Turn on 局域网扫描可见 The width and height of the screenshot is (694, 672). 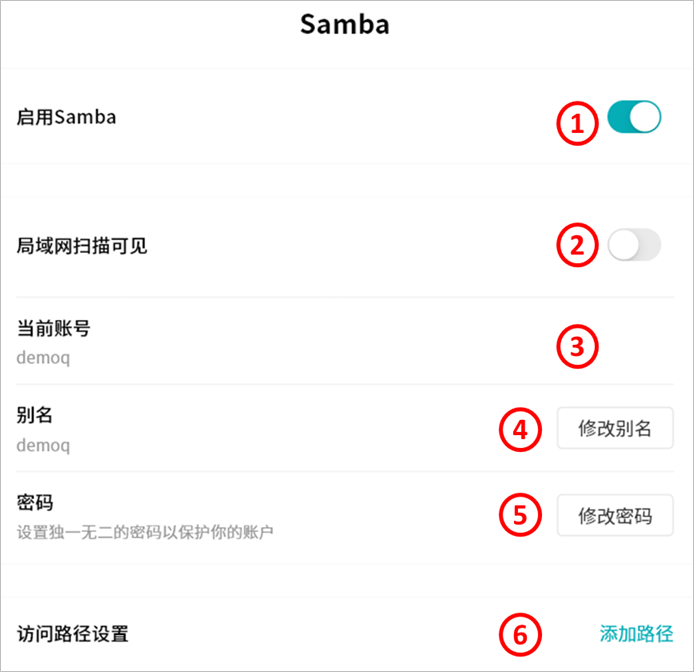[x=634, y=245]
